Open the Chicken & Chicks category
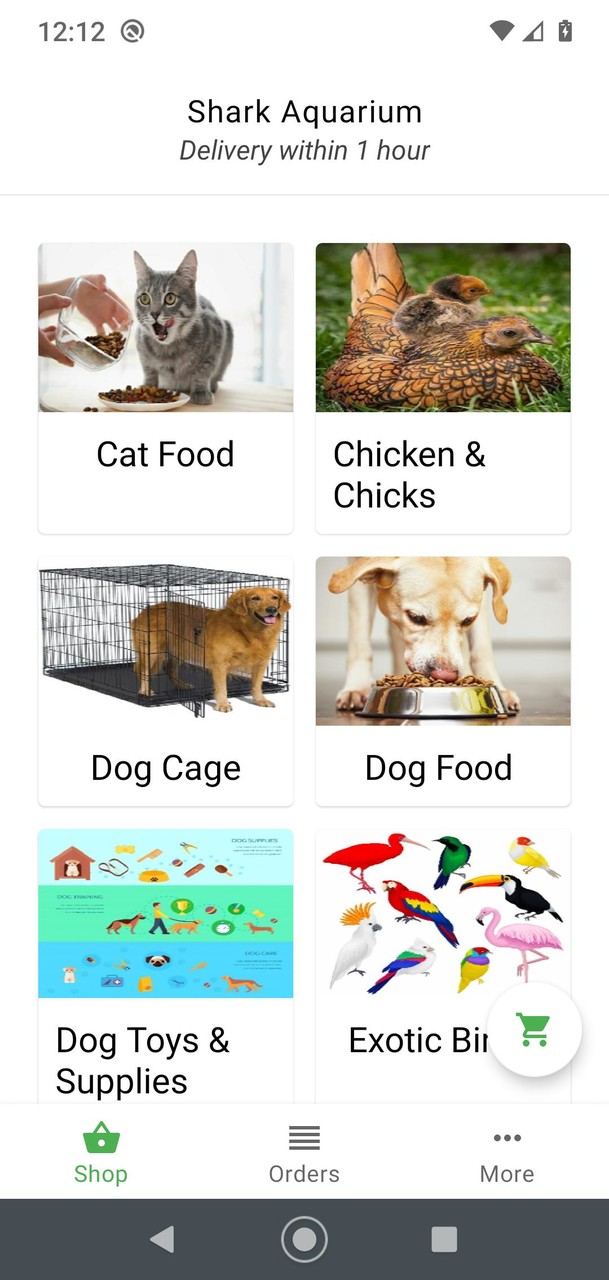Image resolution: width=609 pixels, height=1280 pixels. (x=443, y=388)
